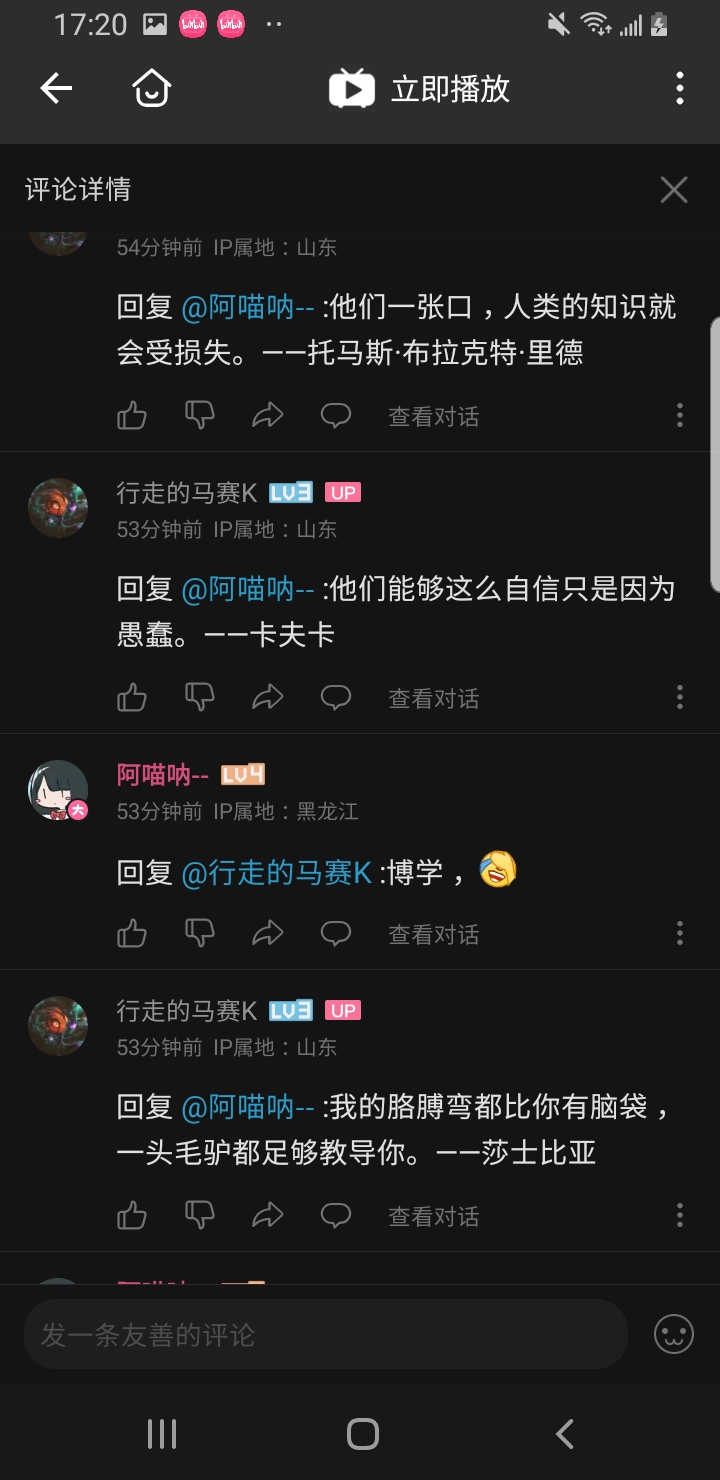
Task: Go back using the top arrow
Action: point(56,89)
